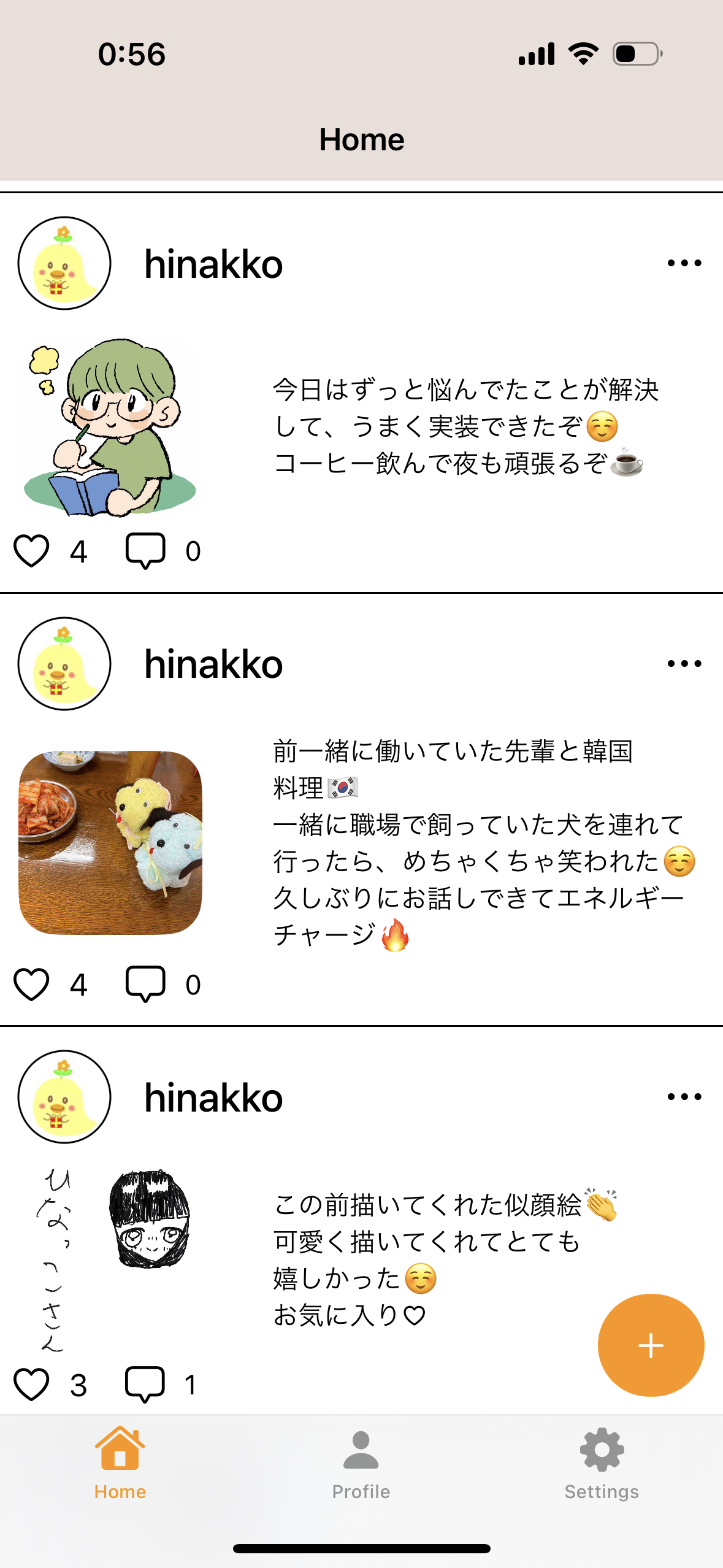This screenshot has width=723, height=1568.
Task: View the photo of plush toys and kimchi
Action: pos(110,842)
